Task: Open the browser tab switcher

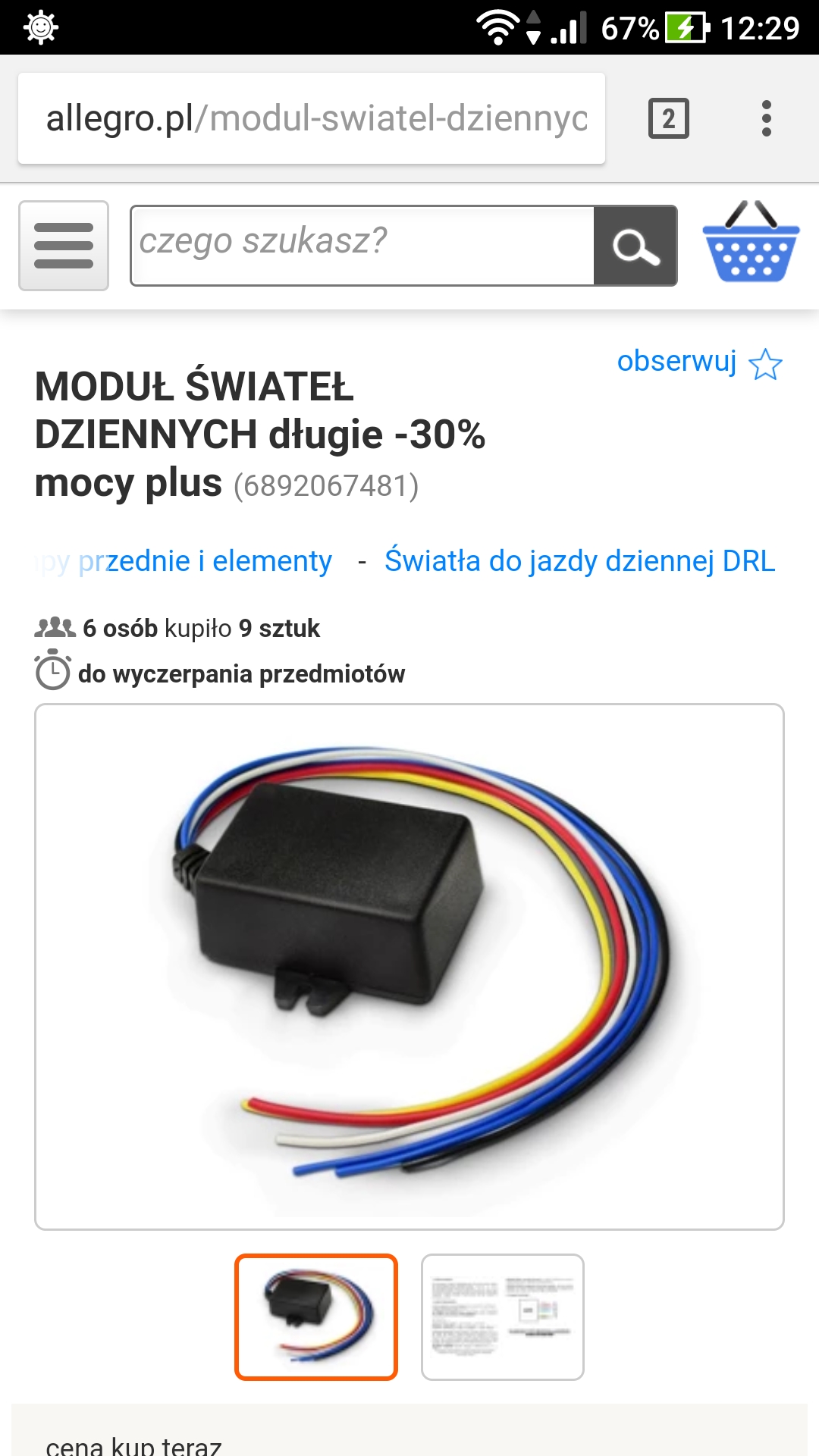Action: [668, 118]
